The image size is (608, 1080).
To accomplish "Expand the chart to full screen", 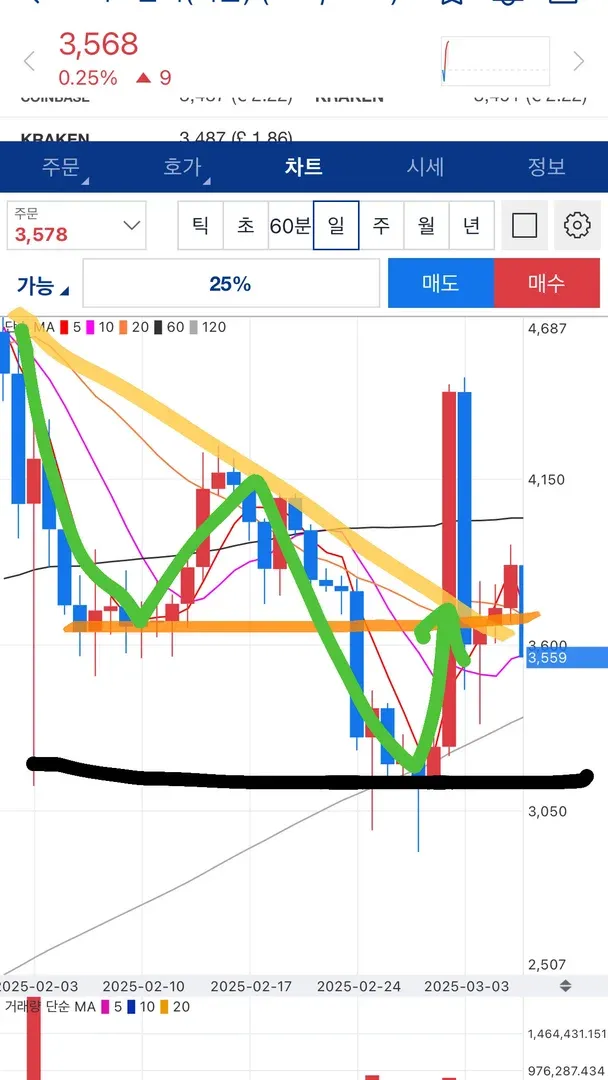I will click(x=524, y=226).
